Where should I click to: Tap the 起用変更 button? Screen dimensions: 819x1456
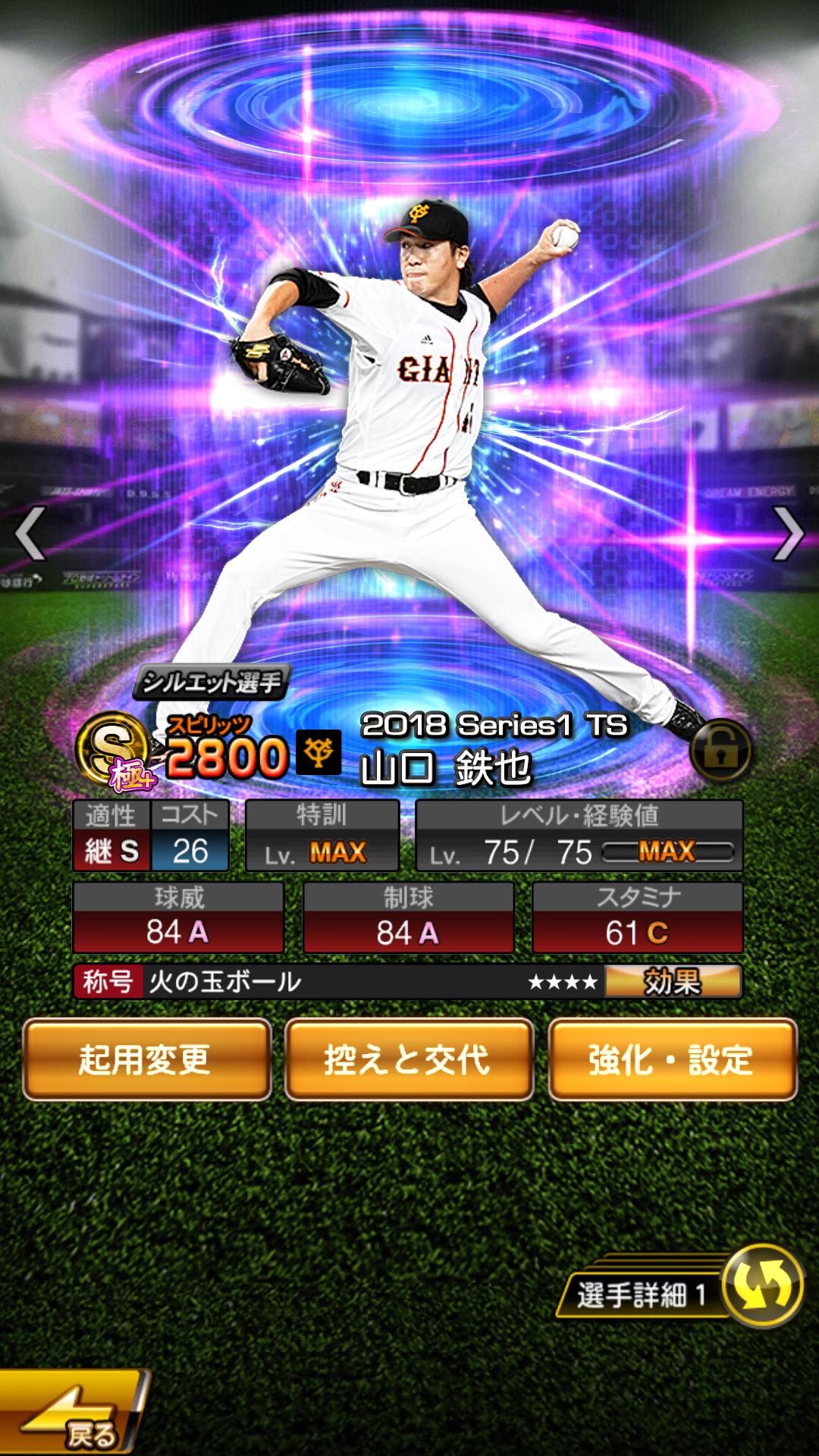point(146,1059)
